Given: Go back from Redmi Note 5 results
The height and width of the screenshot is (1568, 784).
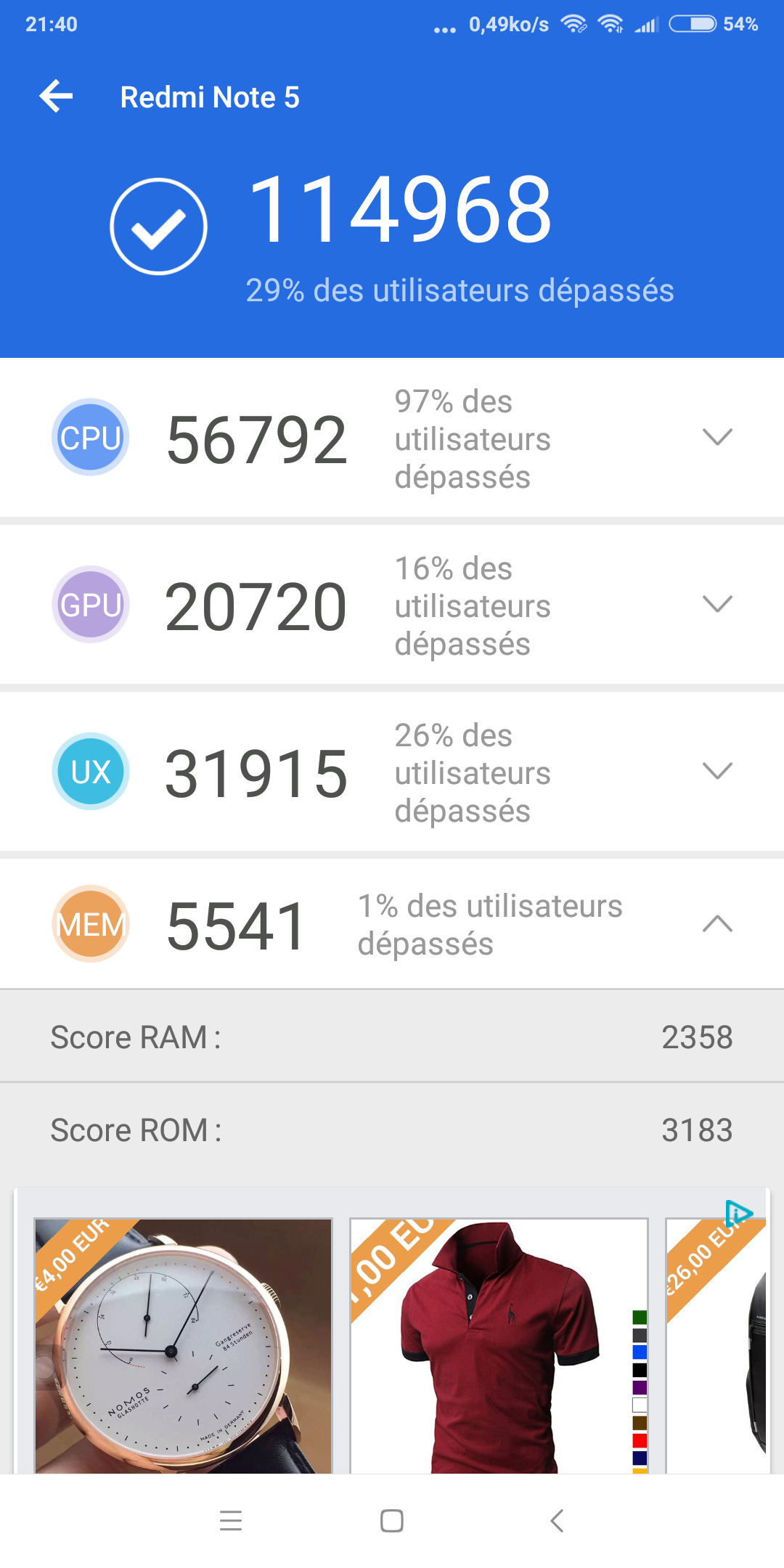Looking at the screenshot, I should click(57, 97).
